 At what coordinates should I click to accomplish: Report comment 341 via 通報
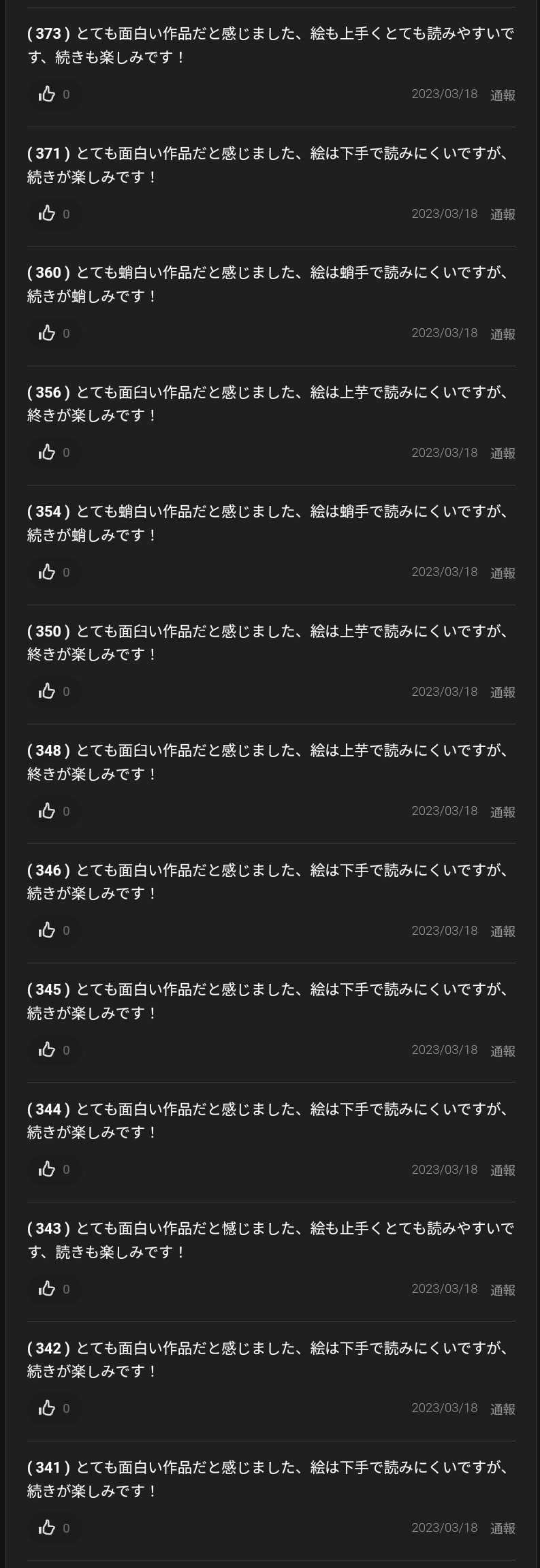pos(503,1529)
